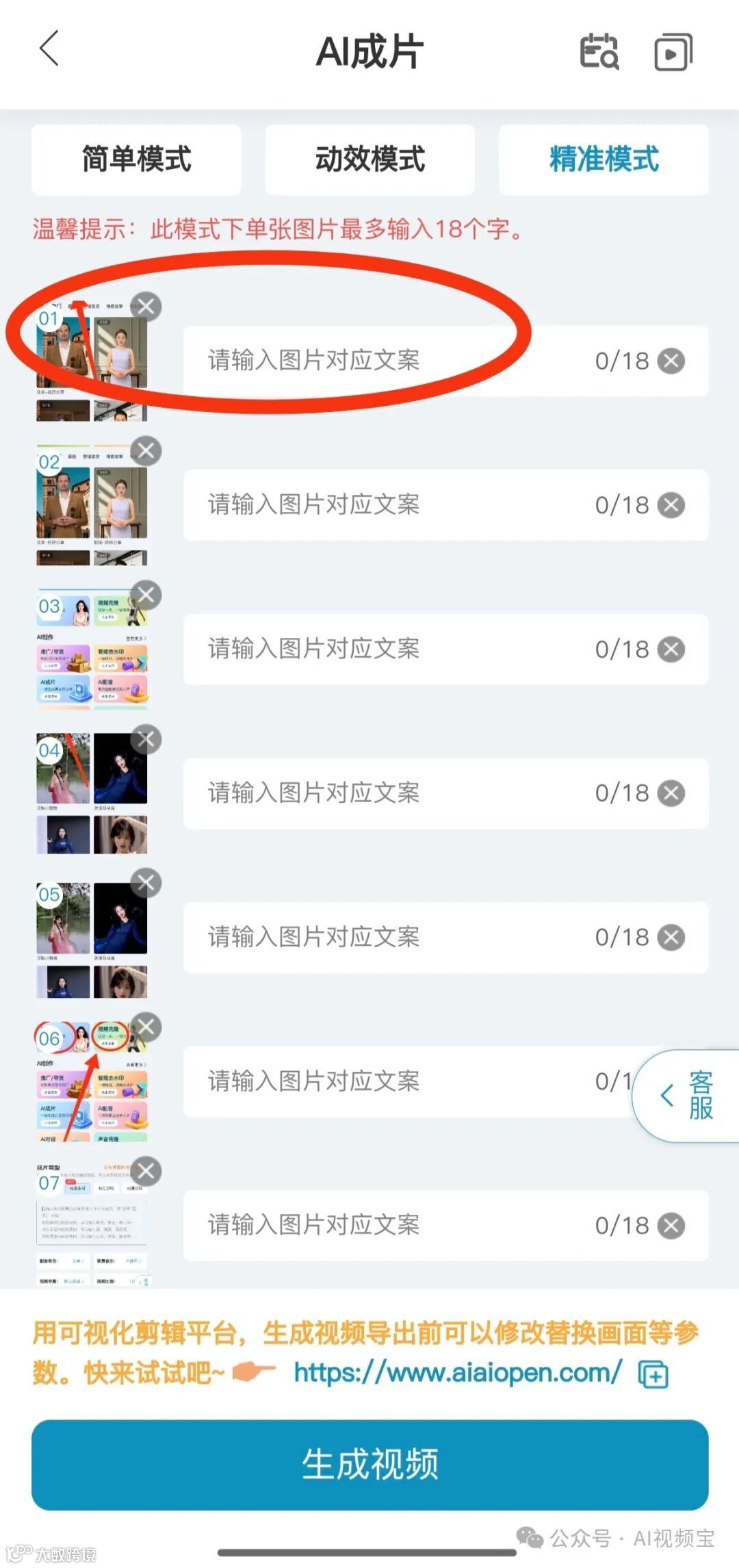739x1568 pixels.
Task: Open the aiaiopen.com link
Action: (457, 1372)
